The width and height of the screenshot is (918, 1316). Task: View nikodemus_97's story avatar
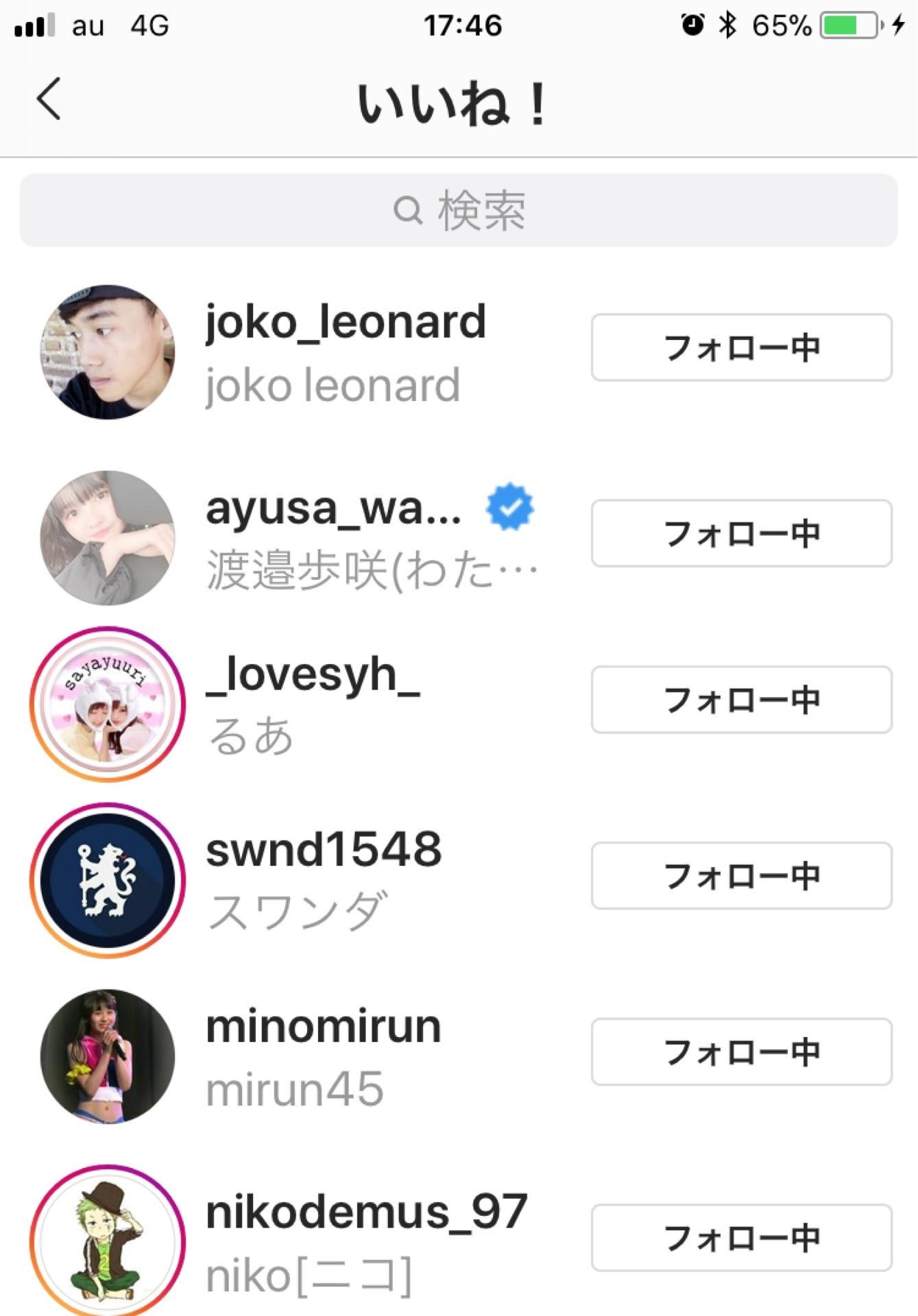click(x=108, y=1241)
